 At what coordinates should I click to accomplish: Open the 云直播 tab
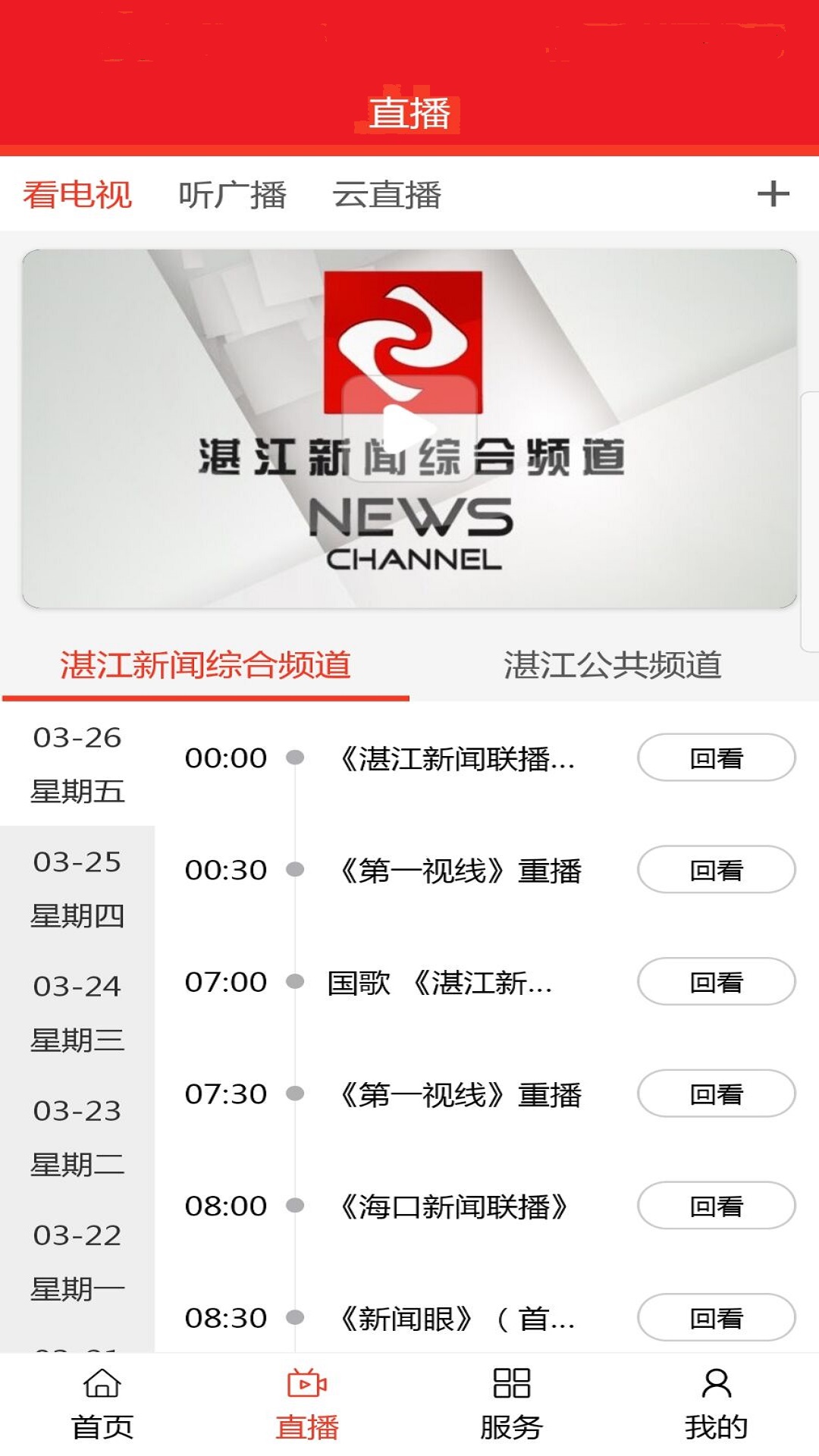[x=387, y=195]
